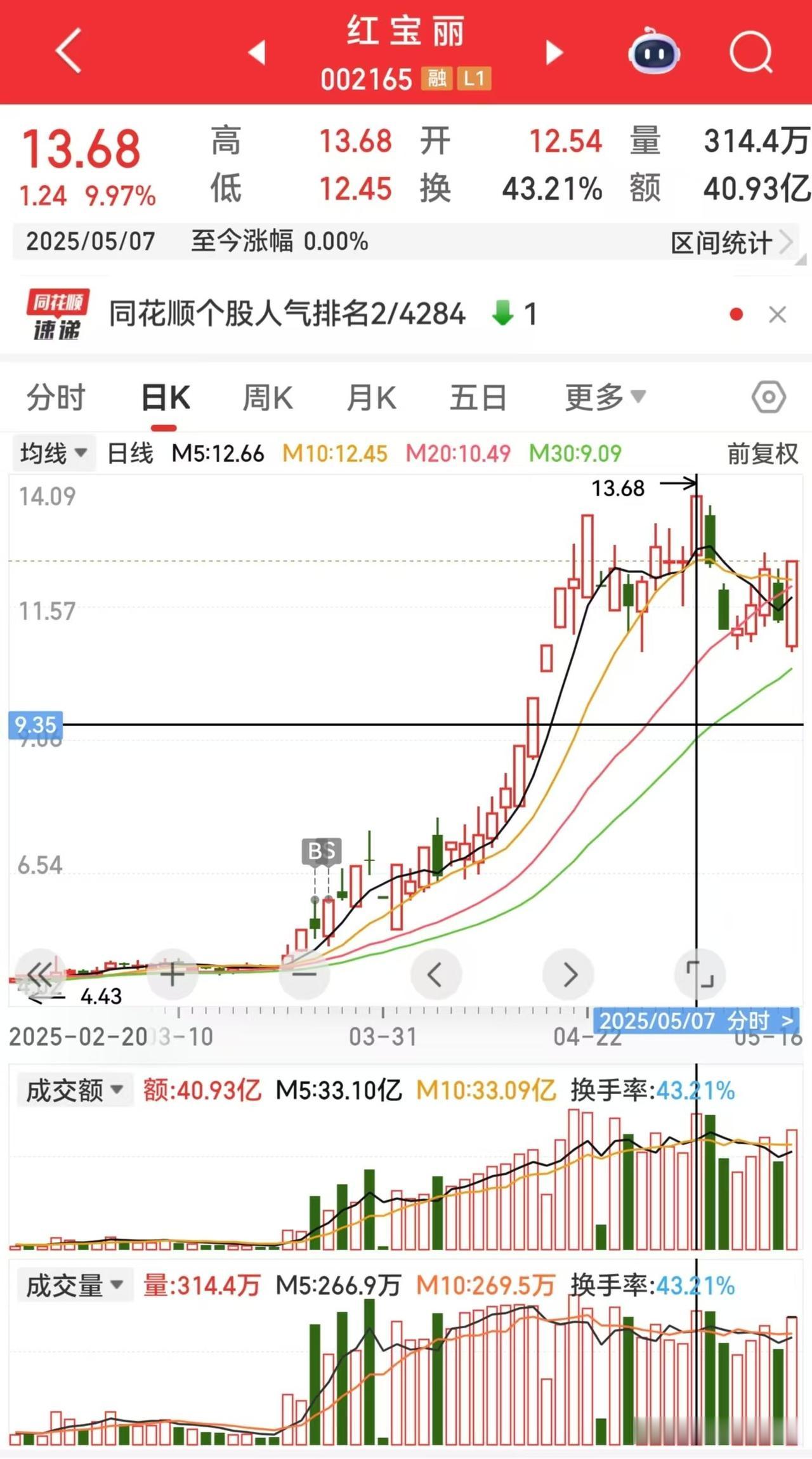Switch to the previous stock
Screen dimensions: 812x1459
257,52
